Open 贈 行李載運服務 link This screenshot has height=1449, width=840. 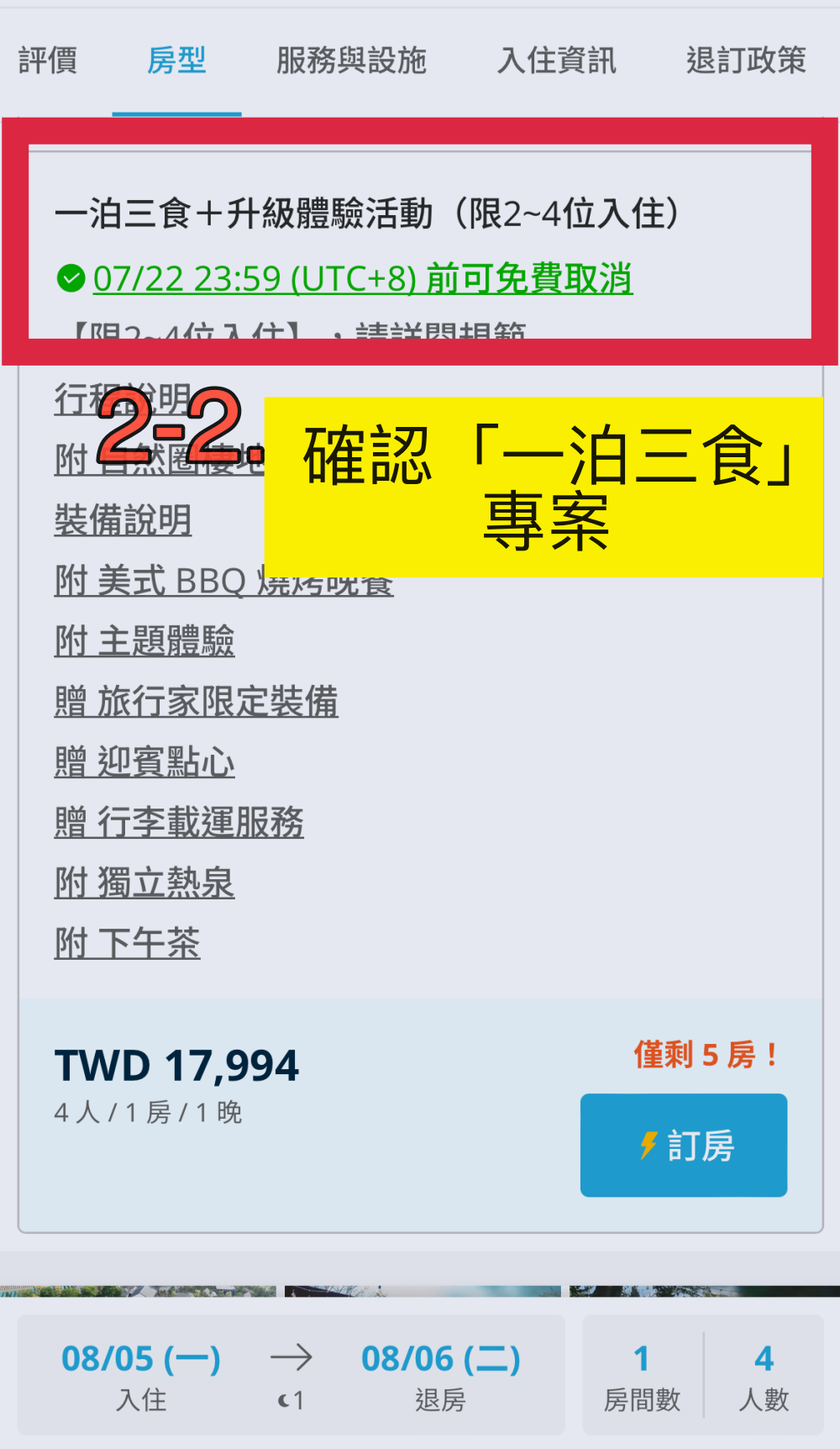tap(179, 822)
